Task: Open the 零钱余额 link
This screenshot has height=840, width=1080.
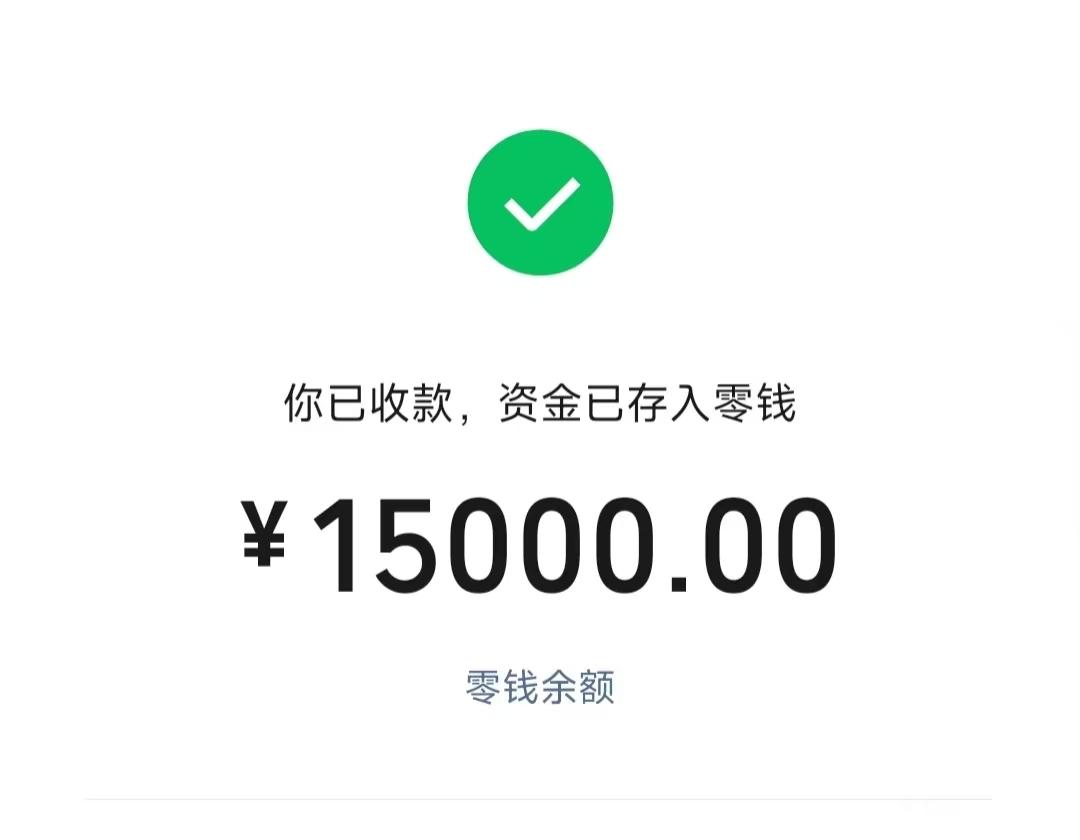Action: [x=540, y=688]
